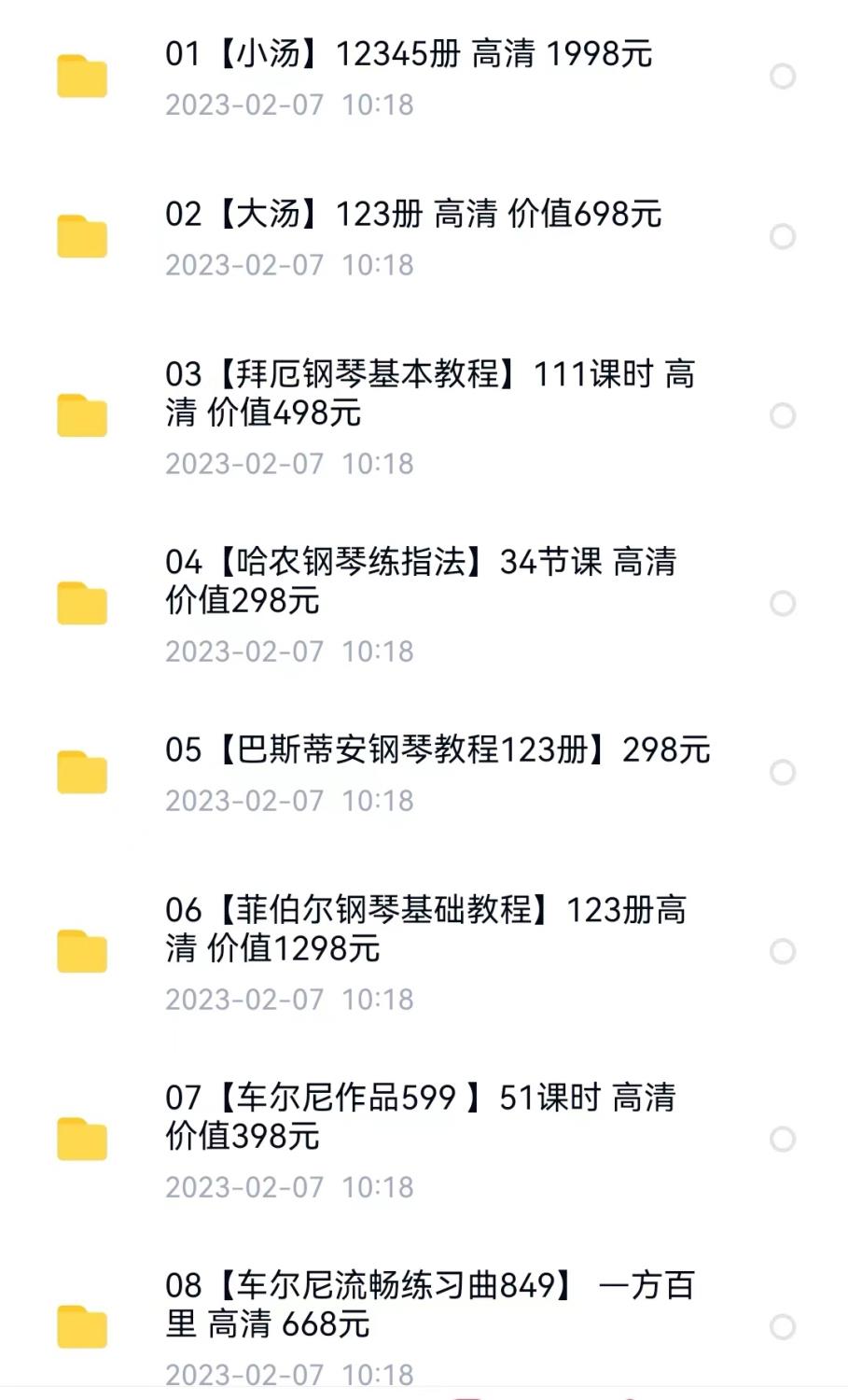Tick the circle for 03【拜厄钢琴基本教程】
The image size is (848, 1400).
pyautogui.click(x=783, y=415)
